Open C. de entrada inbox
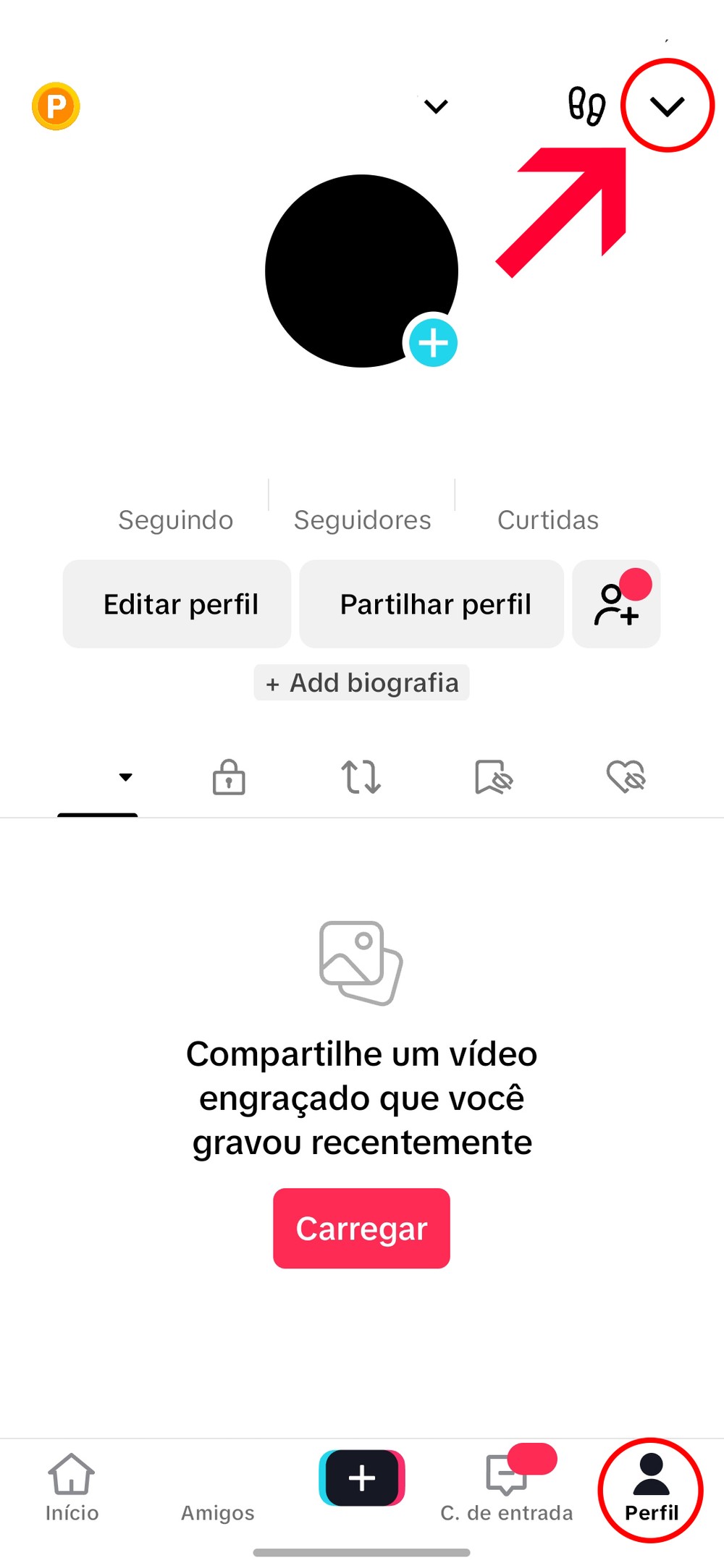This screenshot has width=724, height=1568. [x=506, y=1488]
